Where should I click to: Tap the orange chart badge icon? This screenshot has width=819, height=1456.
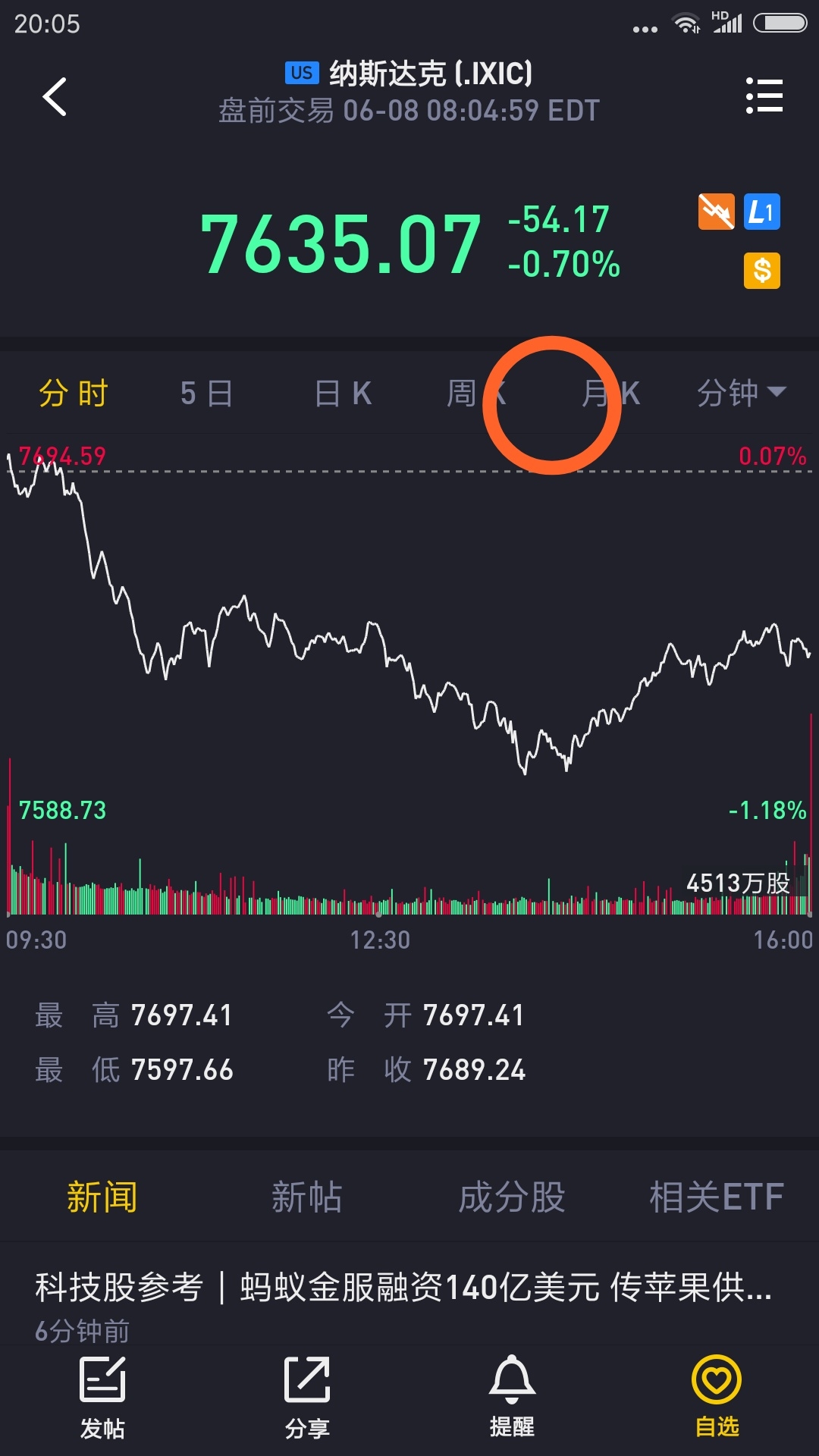[716, 212]
